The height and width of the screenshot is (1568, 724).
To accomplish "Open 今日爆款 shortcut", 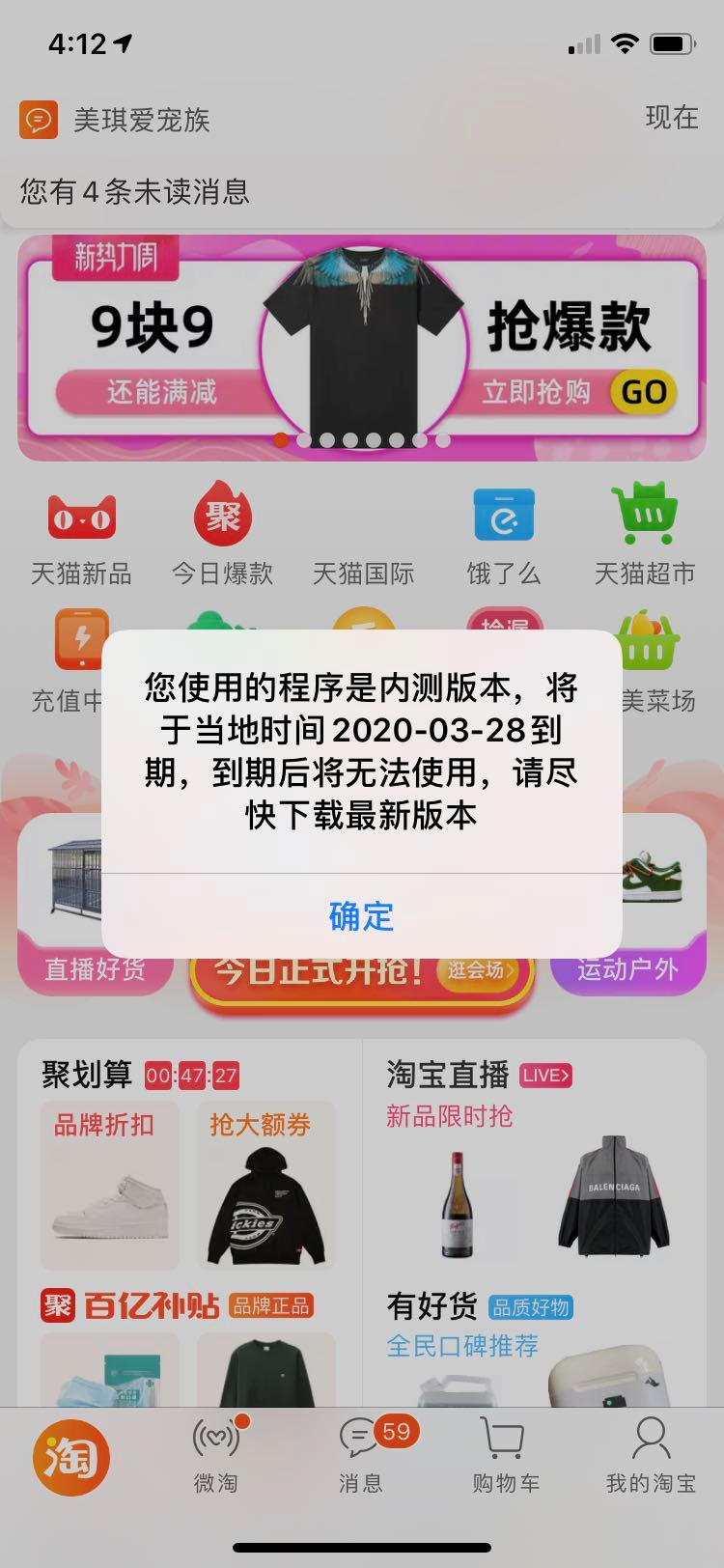I will pos(222,539).
